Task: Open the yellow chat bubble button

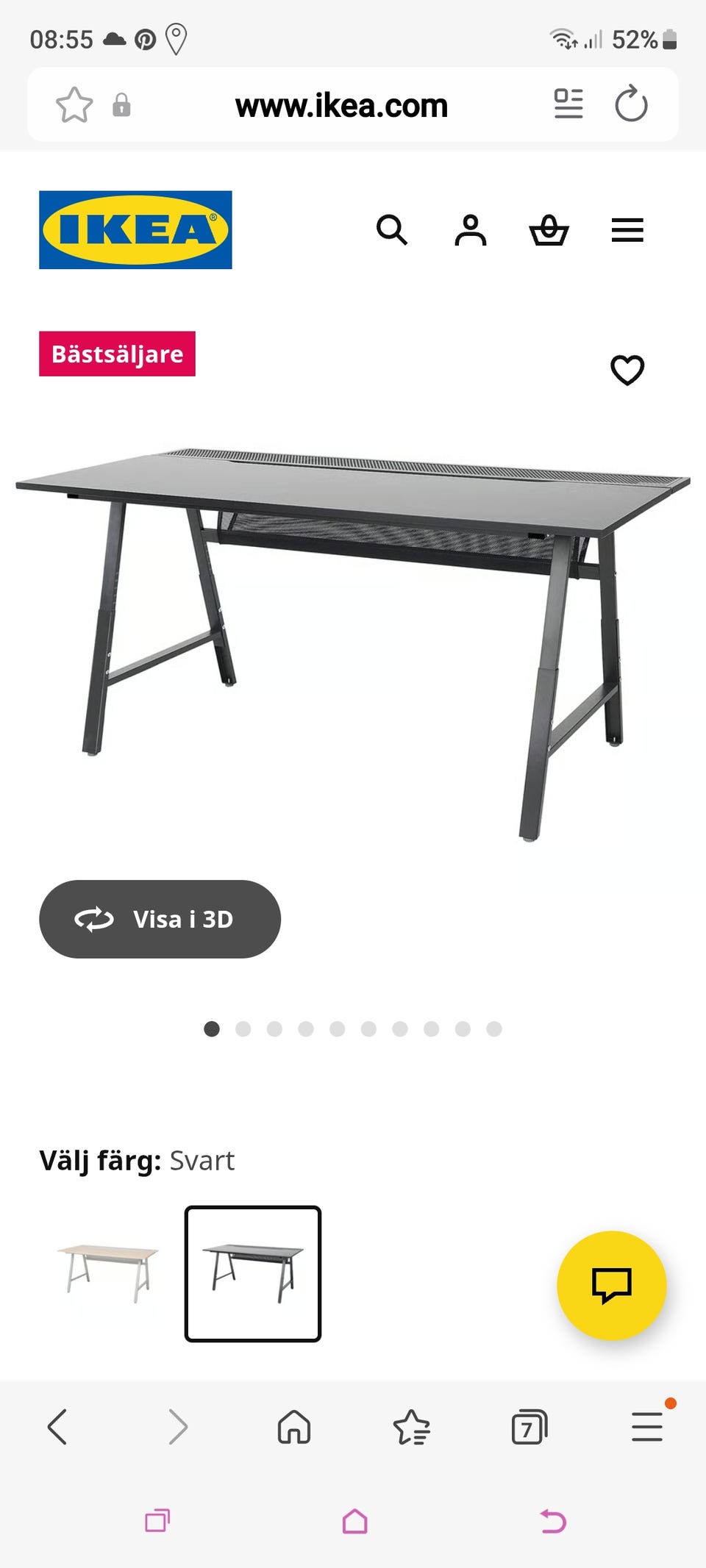Action: click(x=611, y=1285)
